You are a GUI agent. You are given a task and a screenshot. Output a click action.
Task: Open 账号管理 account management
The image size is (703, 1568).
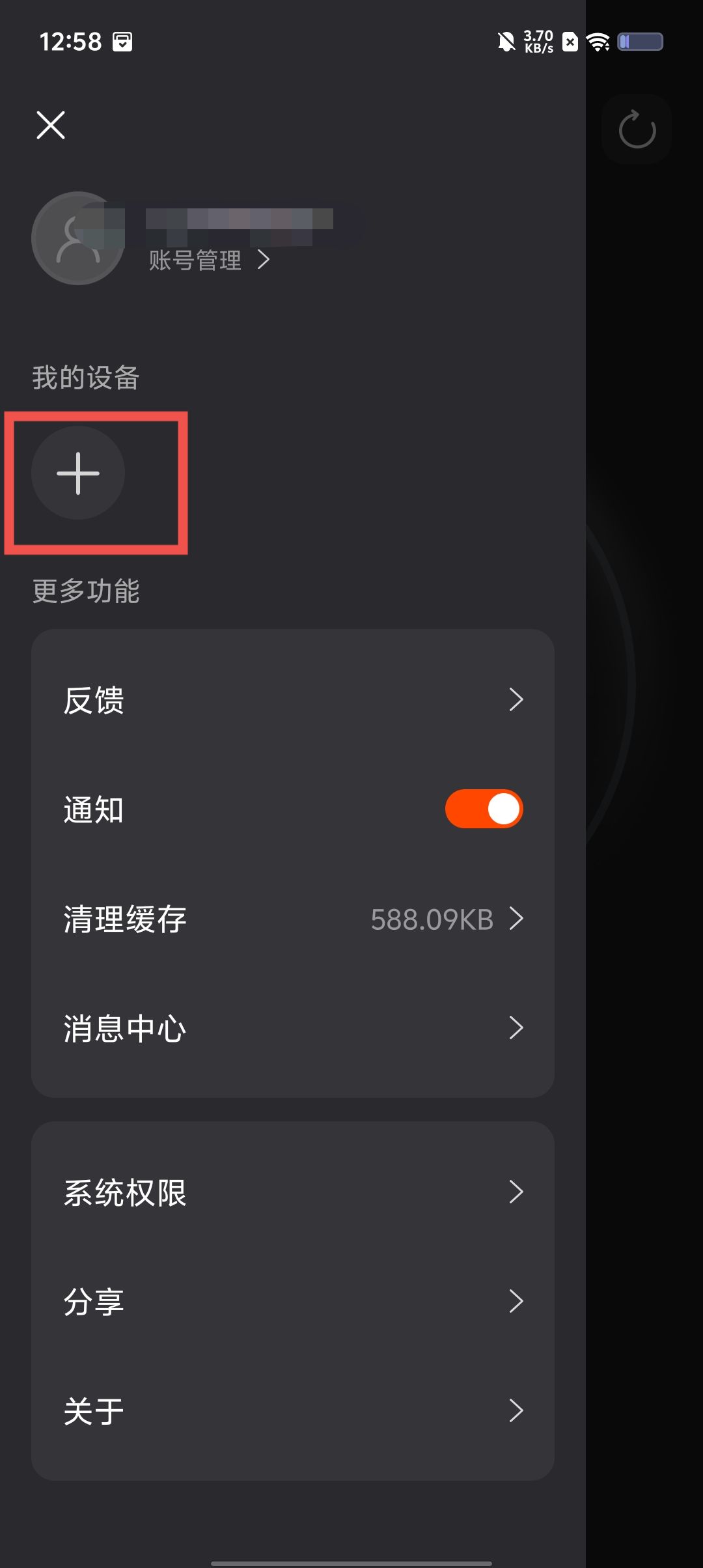[x=208, y=260]
